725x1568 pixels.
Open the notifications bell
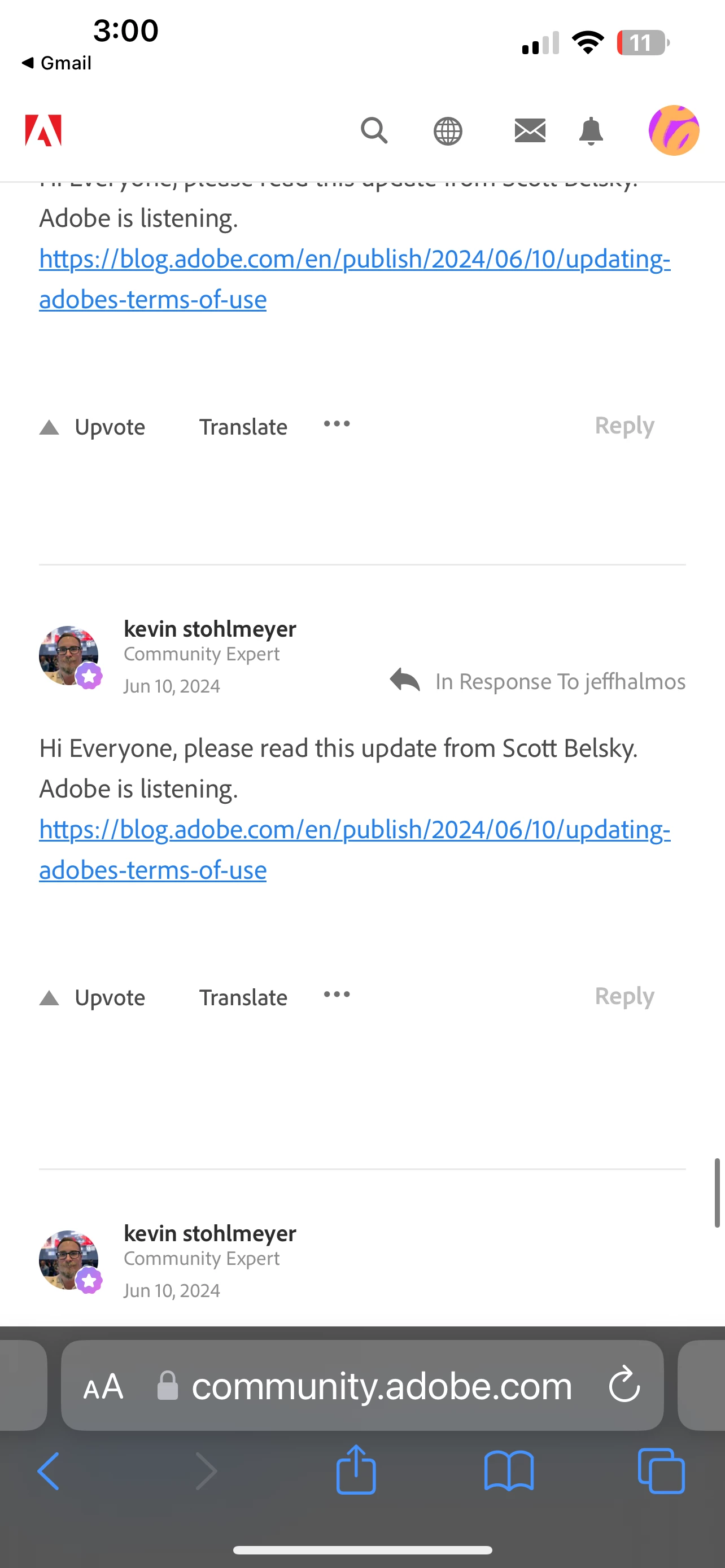(591, 131)
